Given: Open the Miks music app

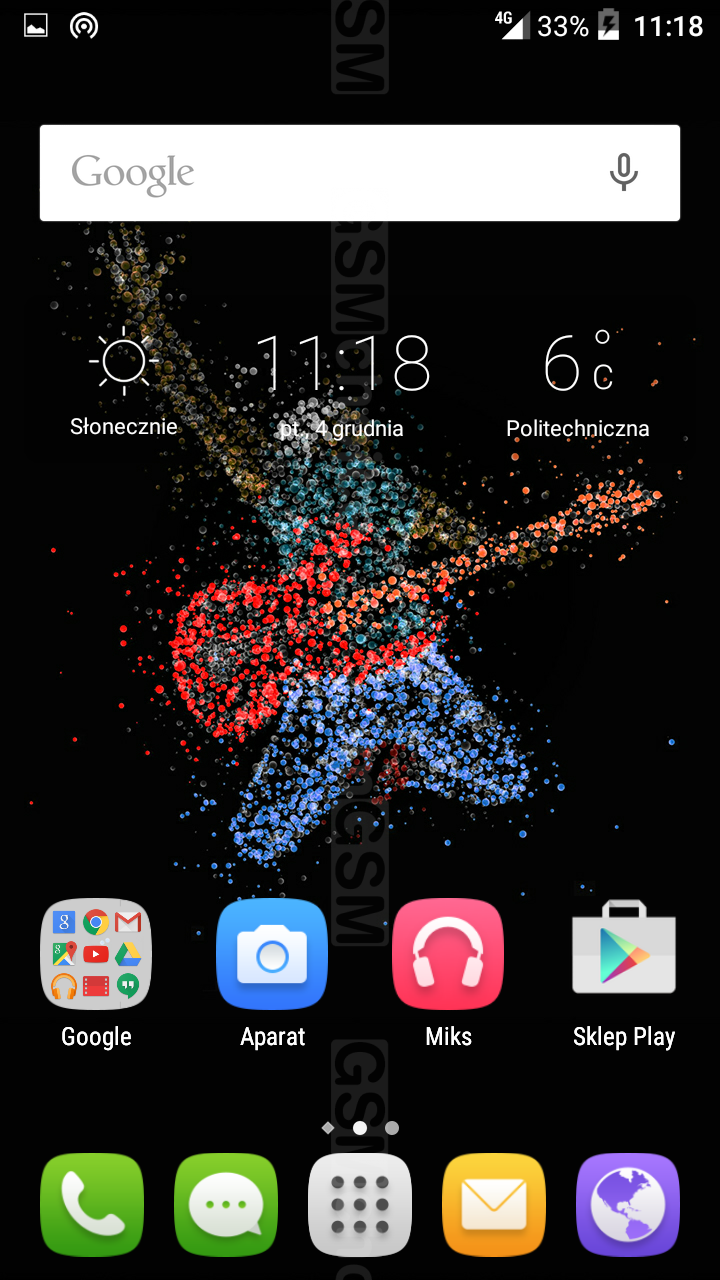Looking at the screenshot, I should [448, 954].
